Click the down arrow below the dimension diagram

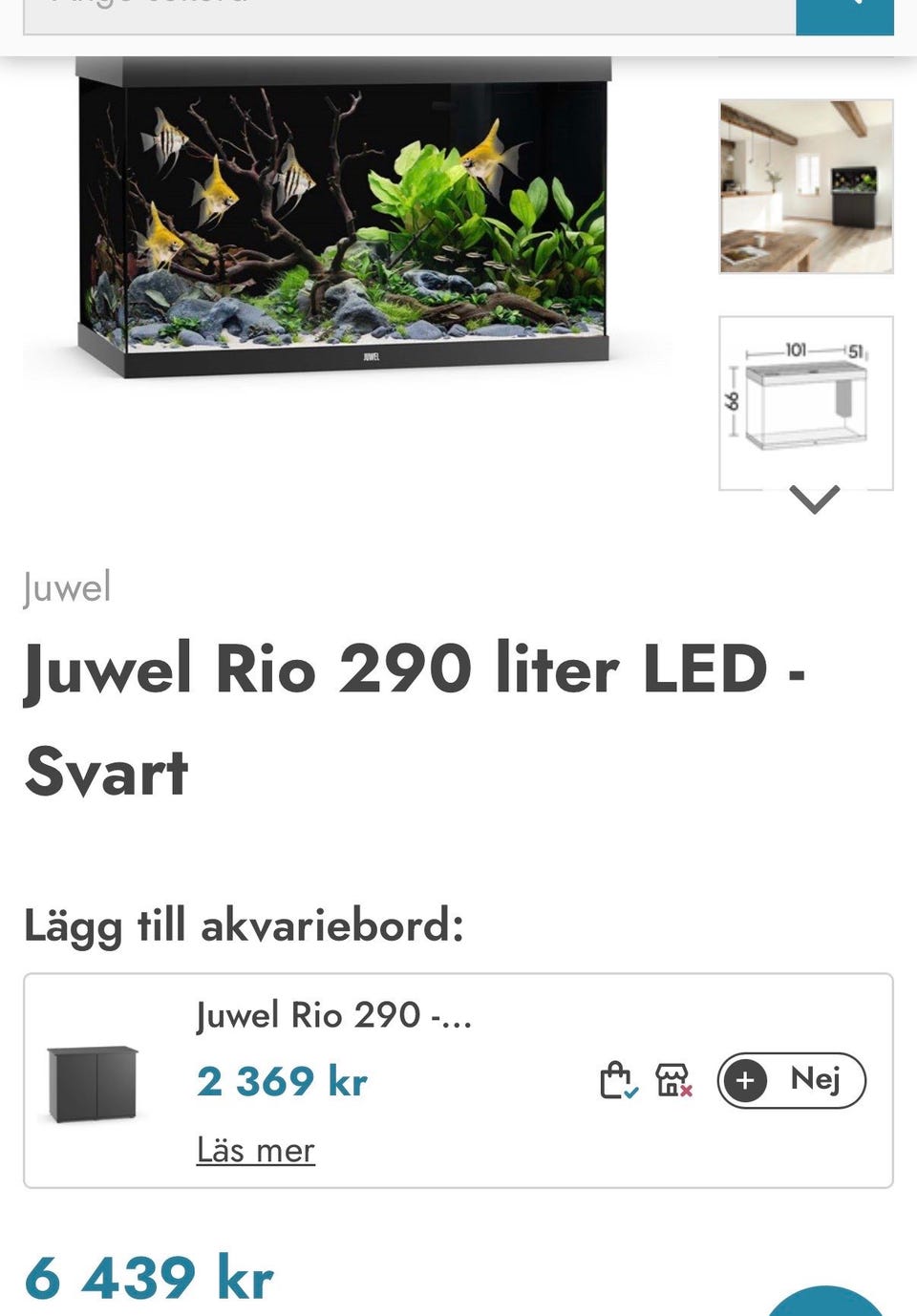pos(814,500)
